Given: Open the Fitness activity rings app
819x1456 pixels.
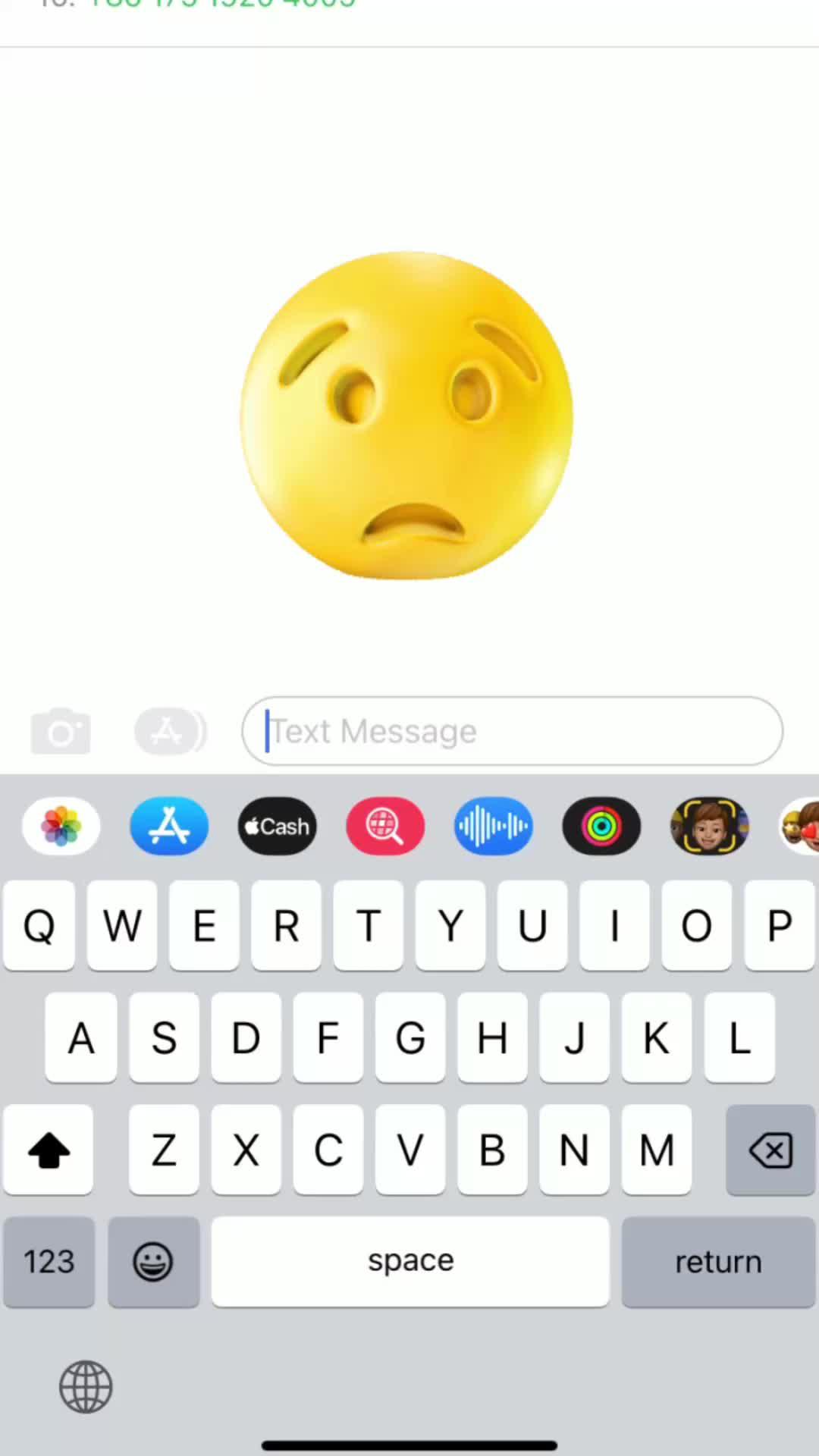Looking at the screenshot, I should click(601, 826).
